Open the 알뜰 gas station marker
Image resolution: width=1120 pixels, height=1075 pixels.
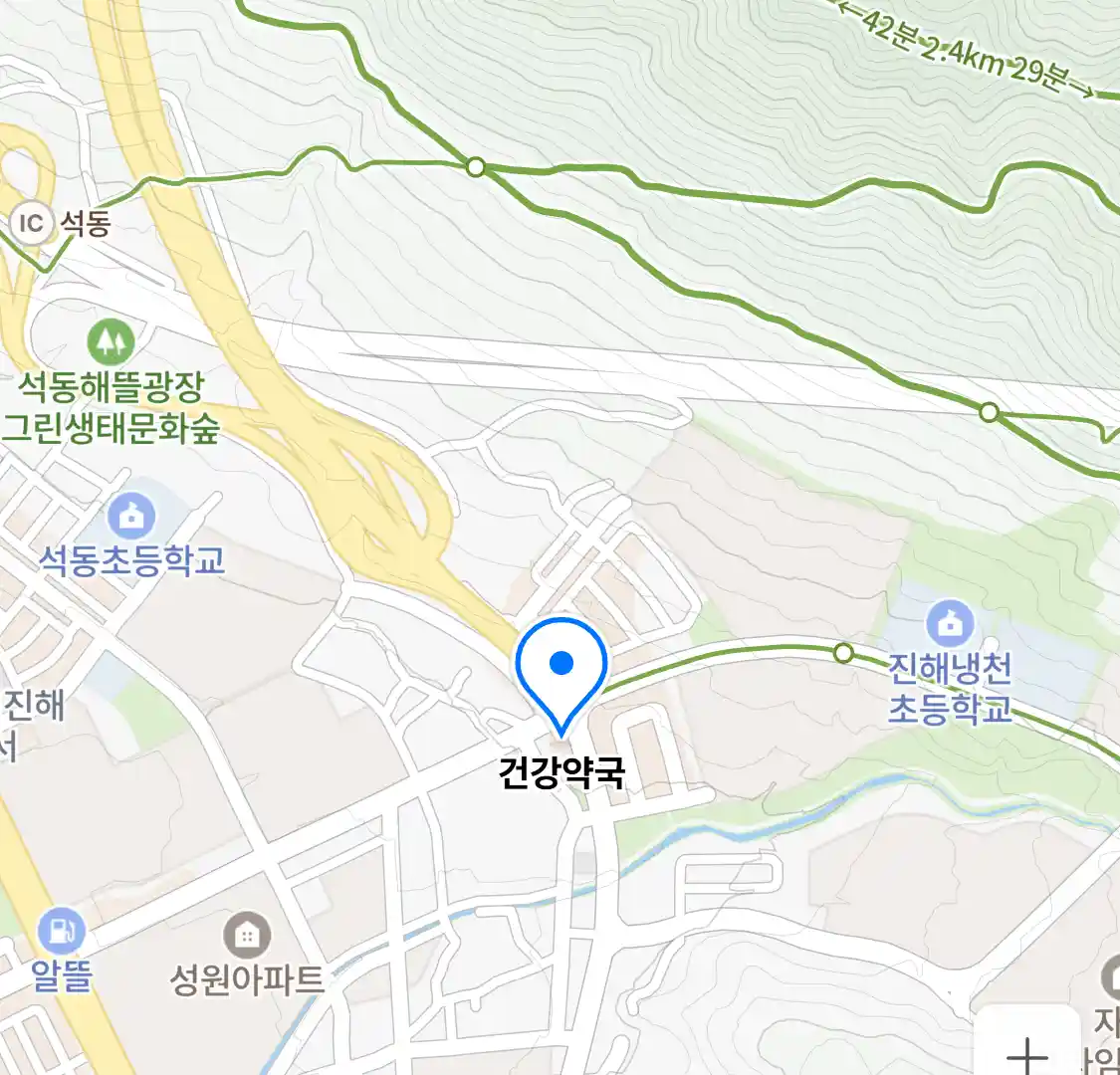click(62, 932)
